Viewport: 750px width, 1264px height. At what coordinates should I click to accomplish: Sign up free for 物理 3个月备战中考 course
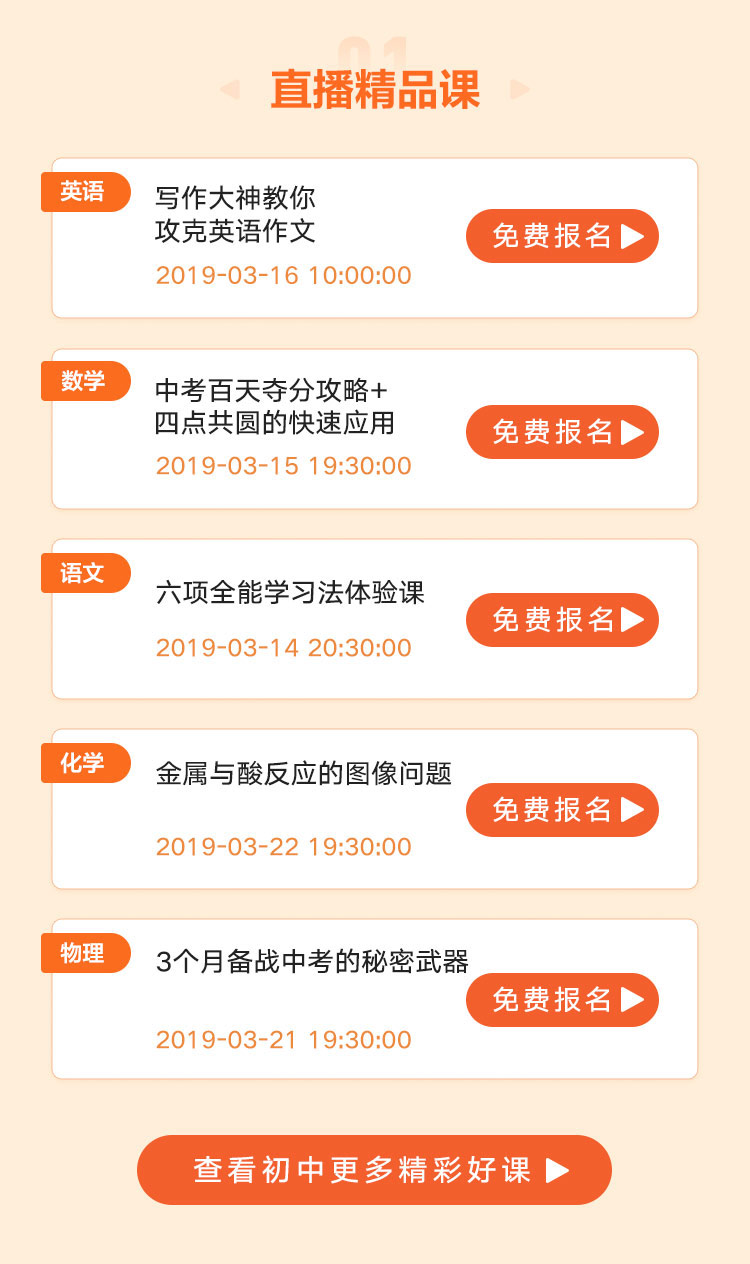[562, 1000]
